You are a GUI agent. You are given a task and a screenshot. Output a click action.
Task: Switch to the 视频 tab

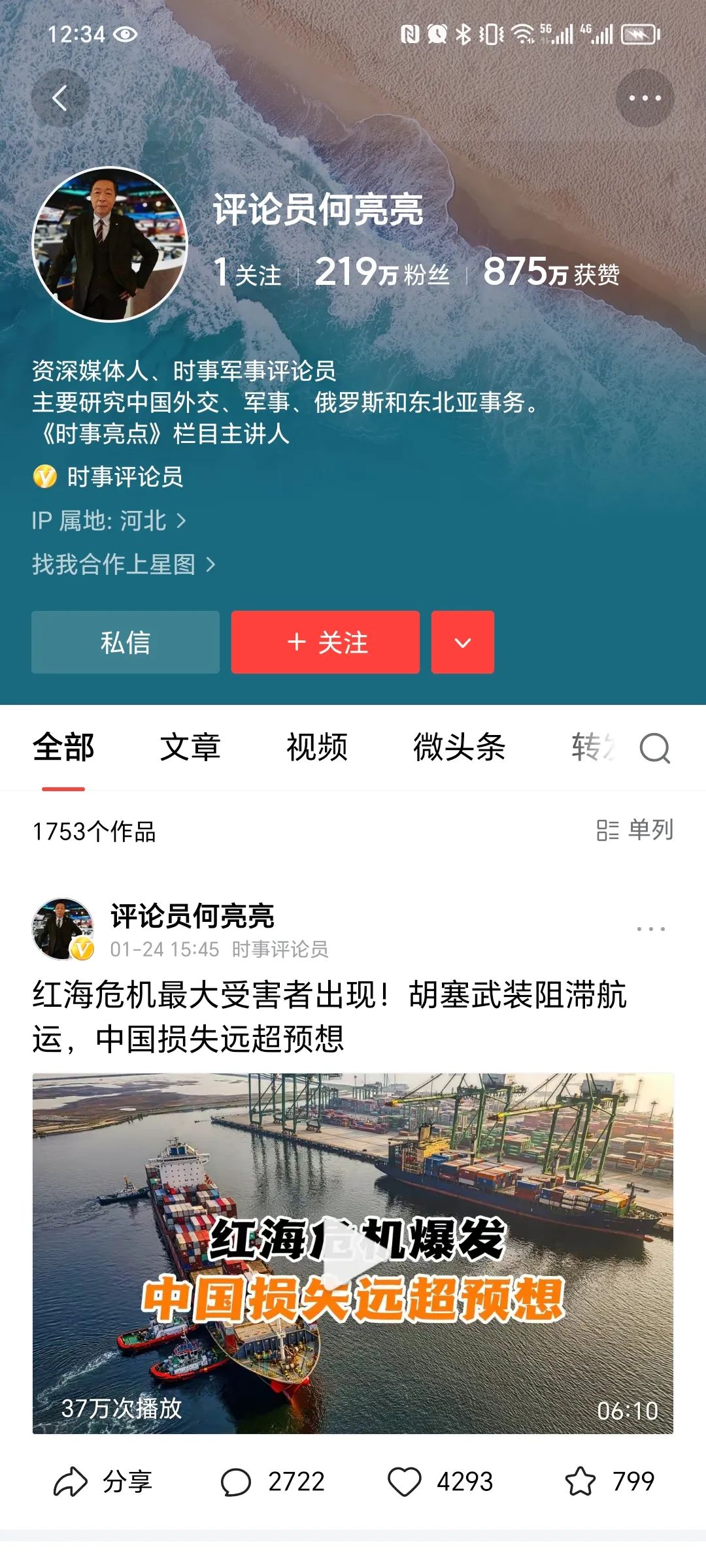point(317,747)
